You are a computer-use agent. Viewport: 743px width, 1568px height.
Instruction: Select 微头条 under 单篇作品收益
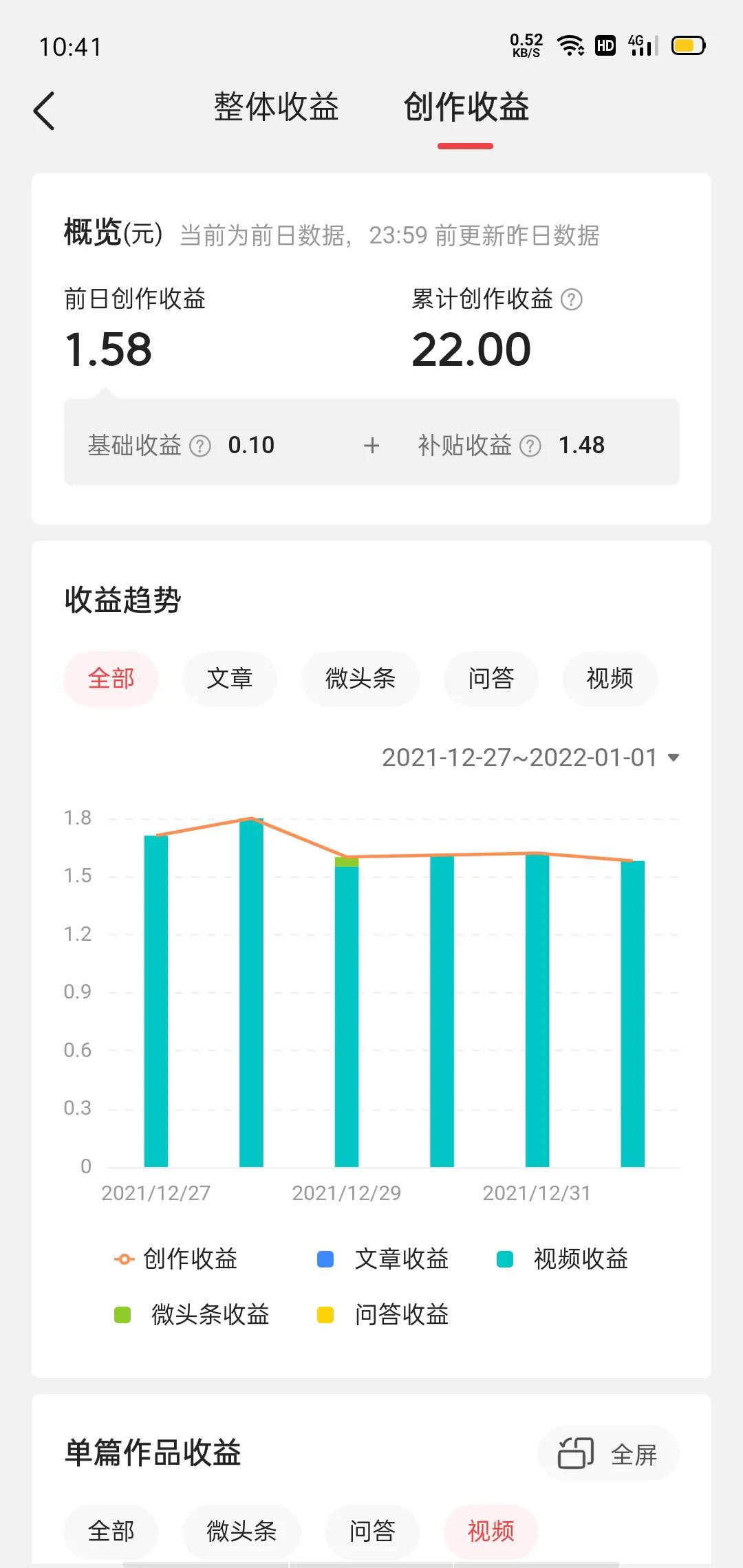click(x=241, y=1532)
